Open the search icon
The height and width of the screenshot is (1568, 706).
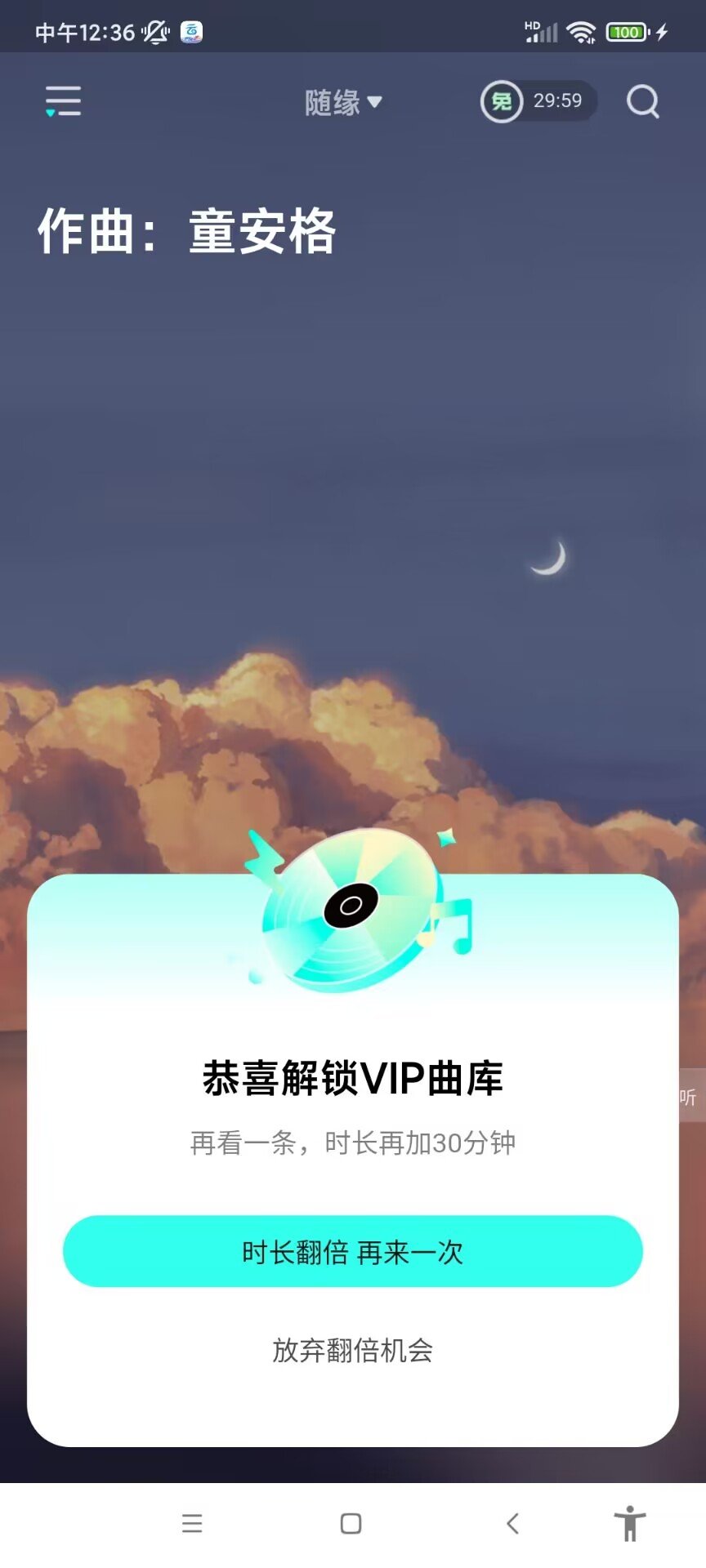point(642,102)
